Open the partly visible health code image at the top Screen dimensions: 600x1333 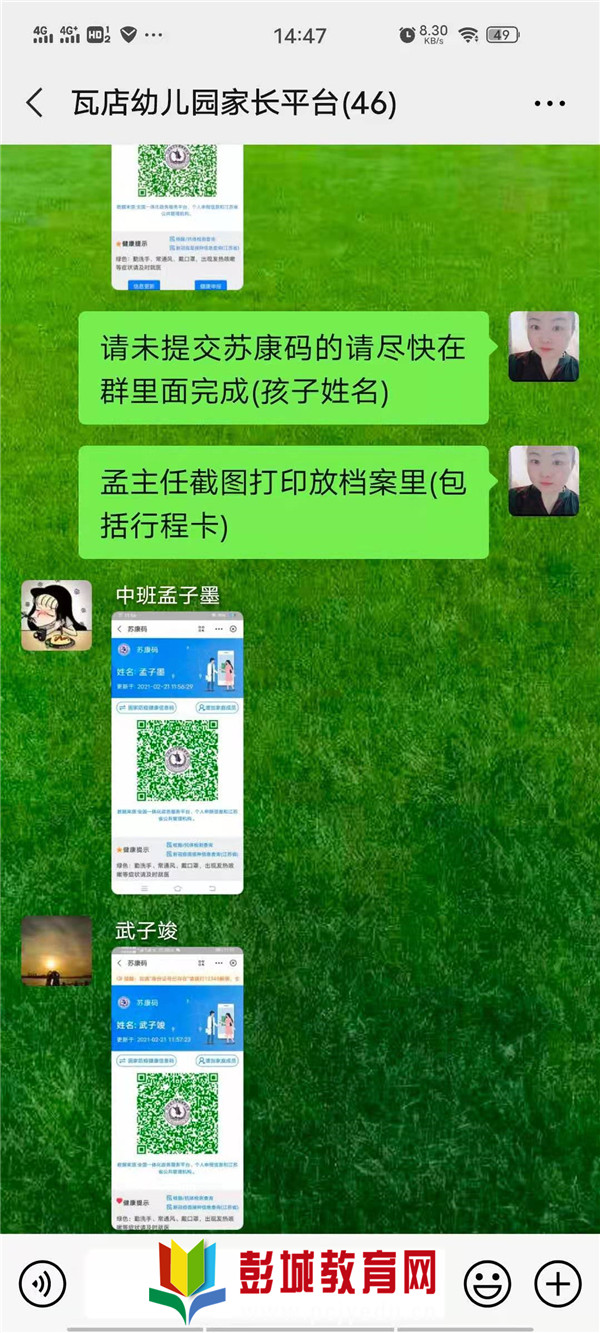click(x=177, y=215)
